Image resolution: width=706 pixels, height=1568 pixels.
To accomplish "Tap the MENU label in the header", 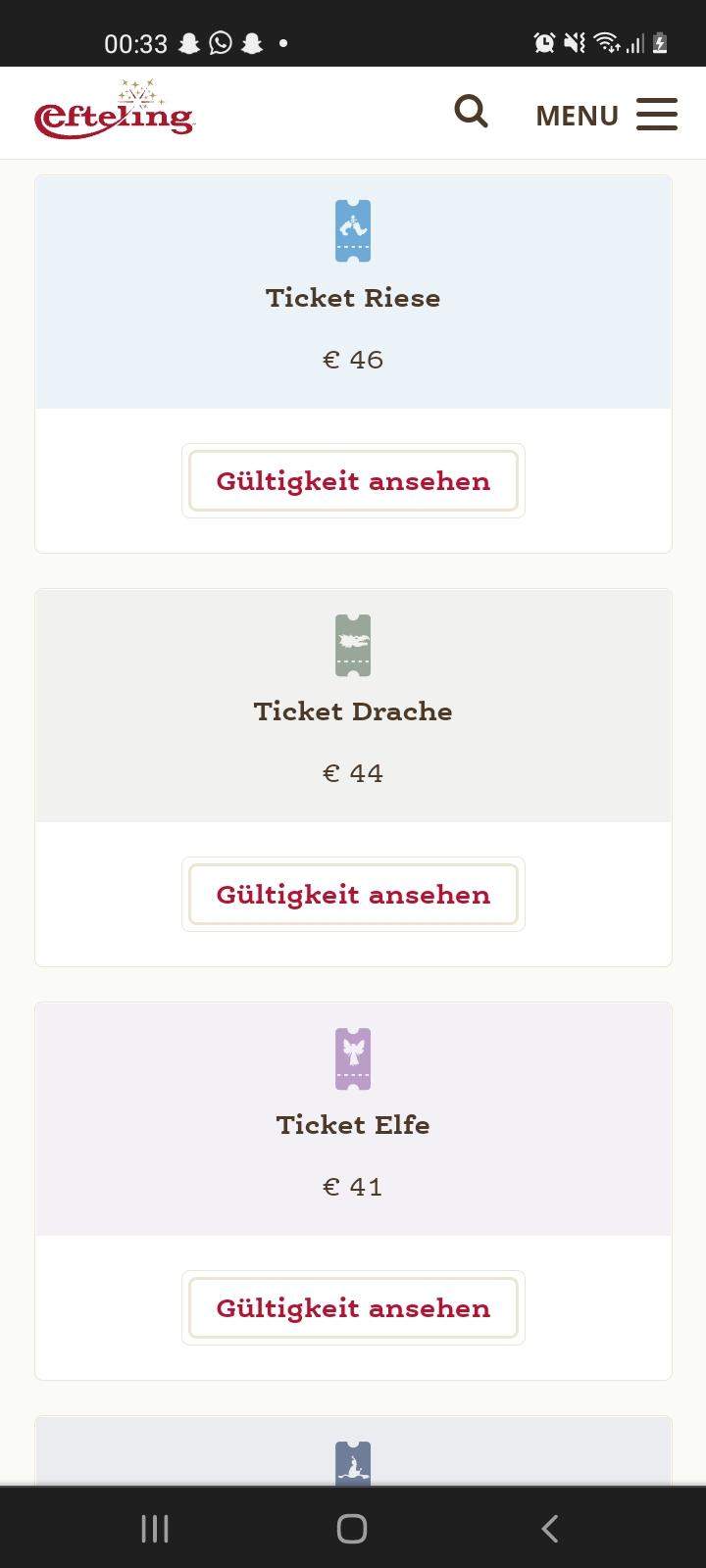I will [577, 115].
